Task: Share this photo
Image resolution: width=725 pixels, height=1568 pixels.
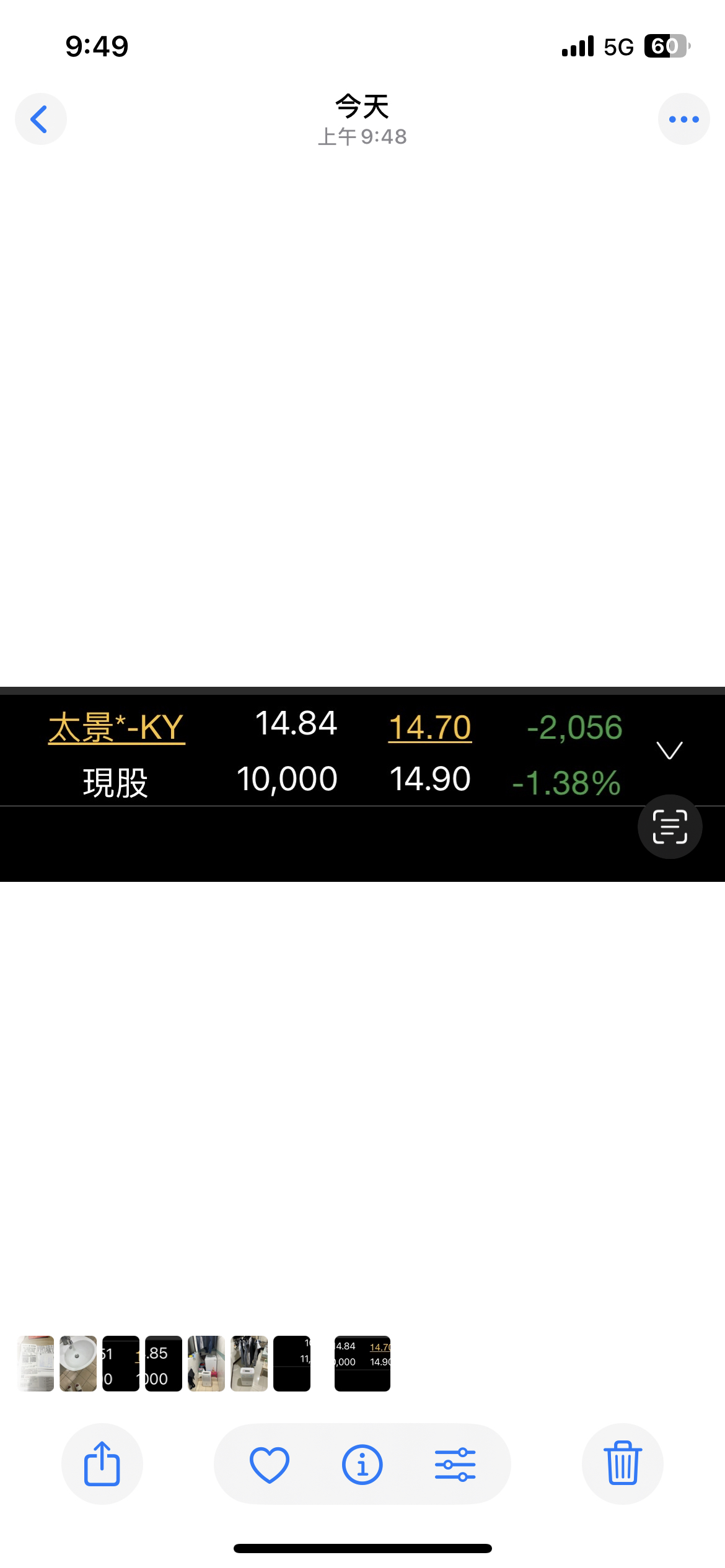Action: pyautogui.click(x=102, y=1464)
